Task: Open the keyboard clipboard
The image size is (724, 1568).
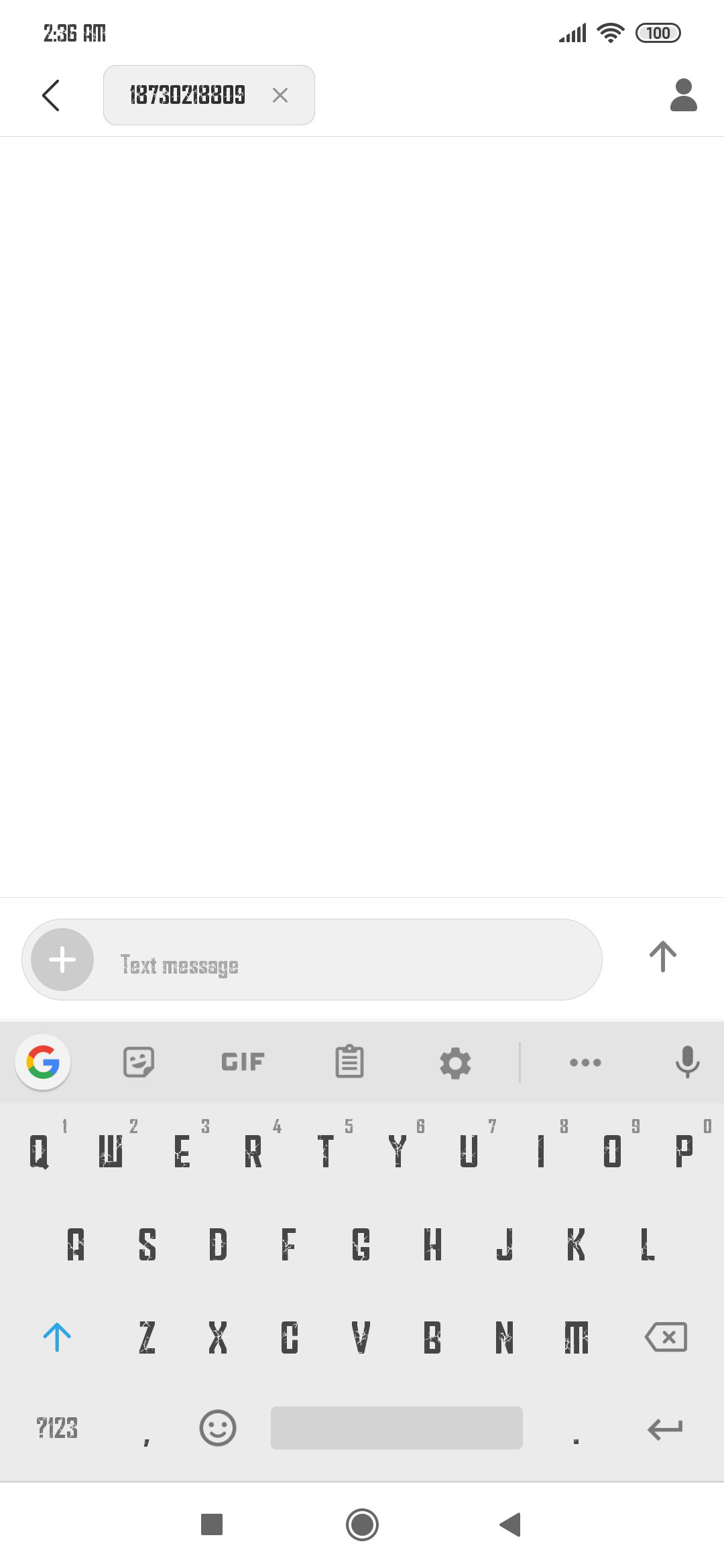Action: coord(349,1062)
